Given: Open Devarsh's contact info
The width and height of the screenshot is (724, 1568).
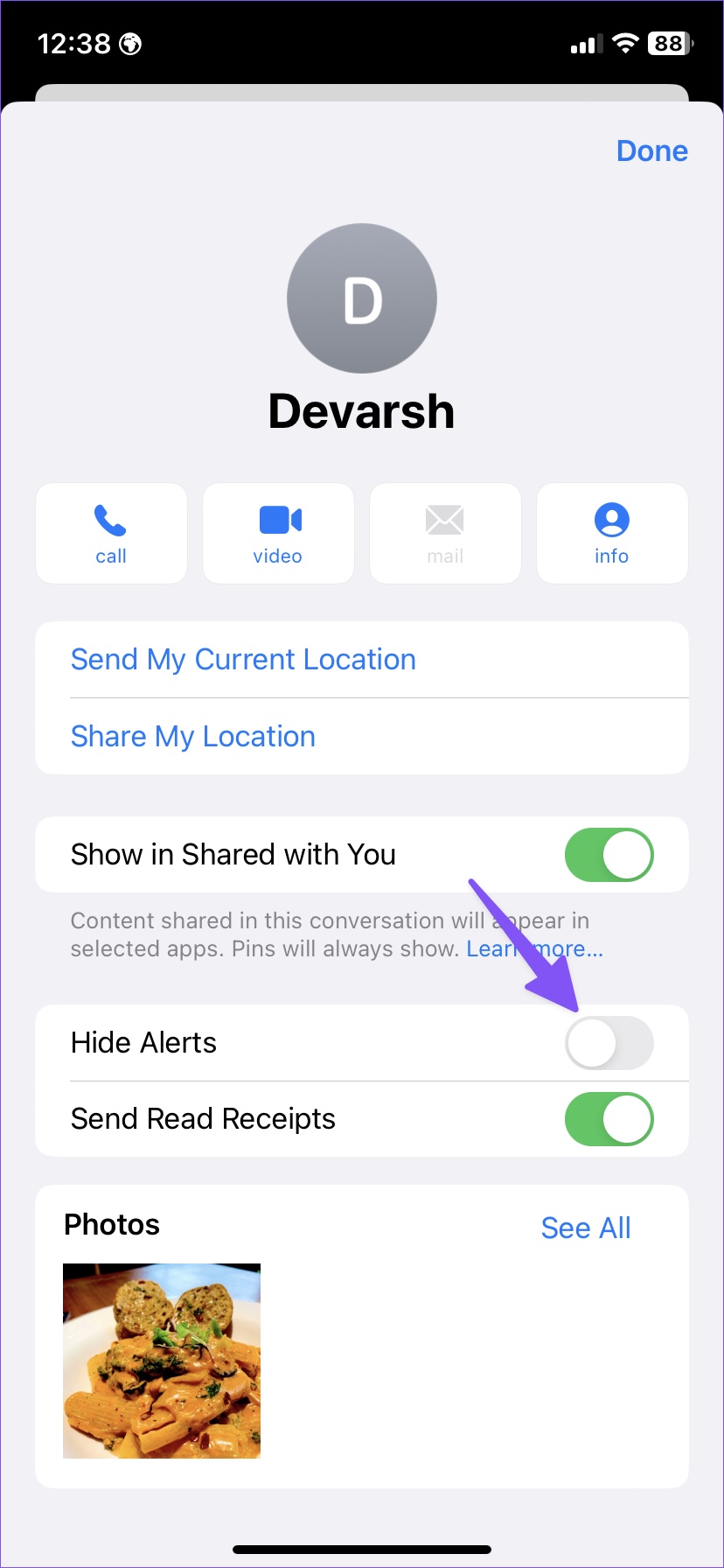Looking at the screenshot, I should tap(611, 533).
